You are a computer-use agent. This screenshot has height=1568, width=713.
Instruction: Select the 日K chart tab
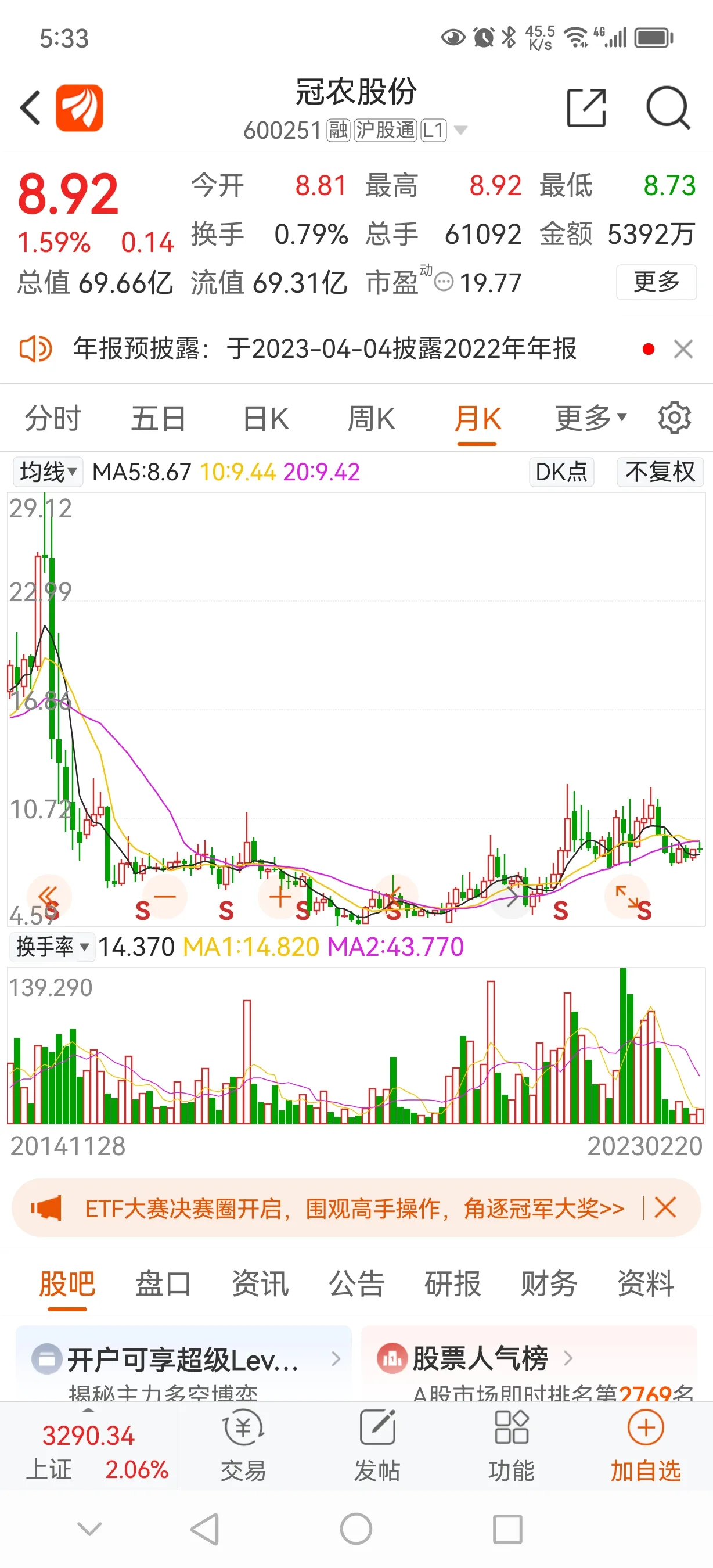point(266,419)
